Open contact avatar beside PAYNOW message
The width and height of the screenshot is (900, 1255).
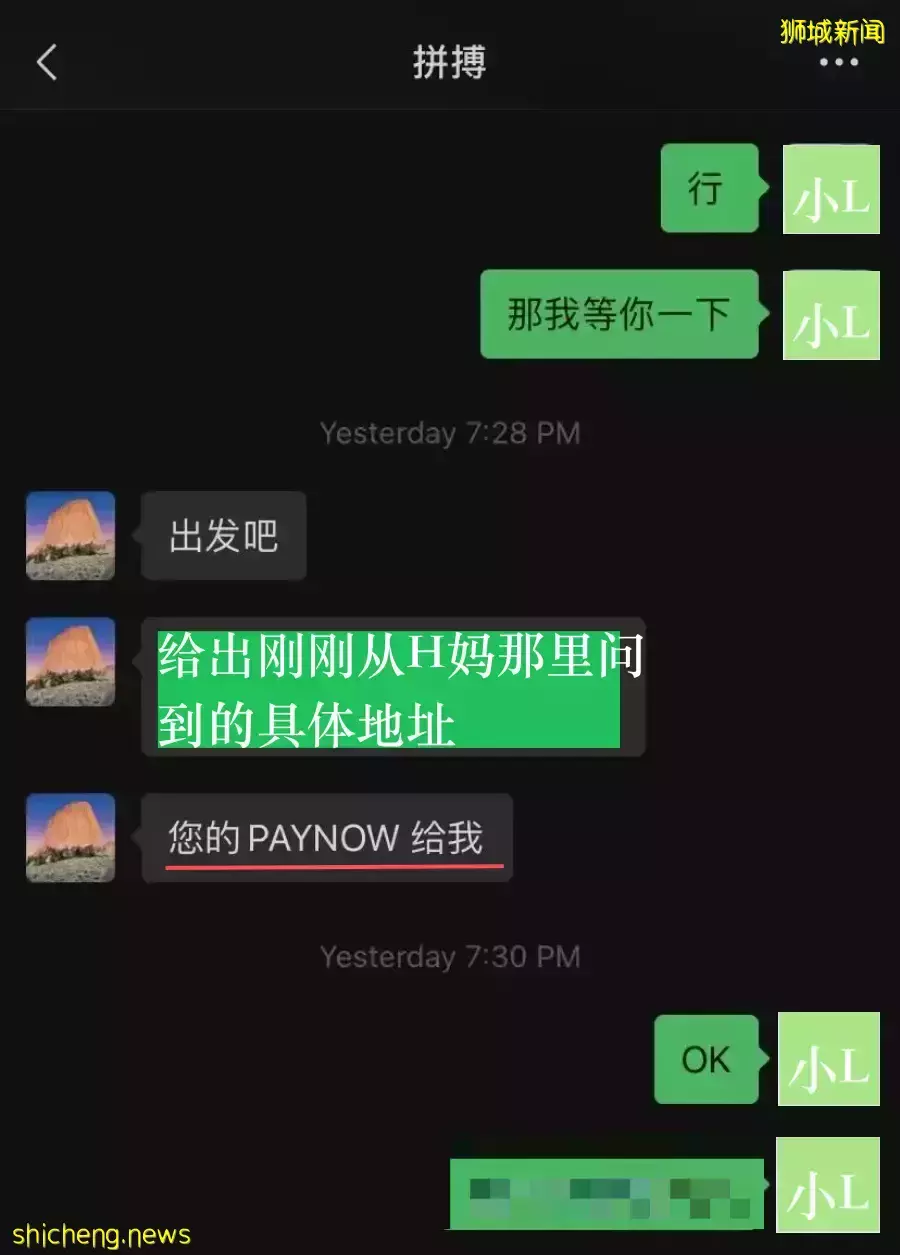tap(70, 837)
